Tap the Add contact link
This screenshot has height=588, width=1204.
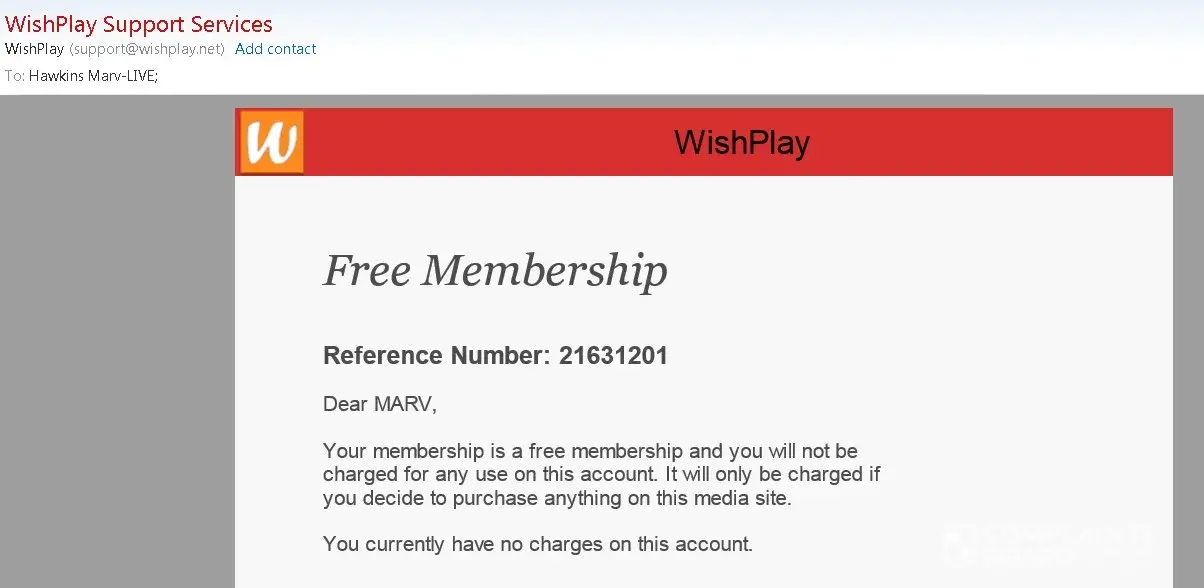275,49
